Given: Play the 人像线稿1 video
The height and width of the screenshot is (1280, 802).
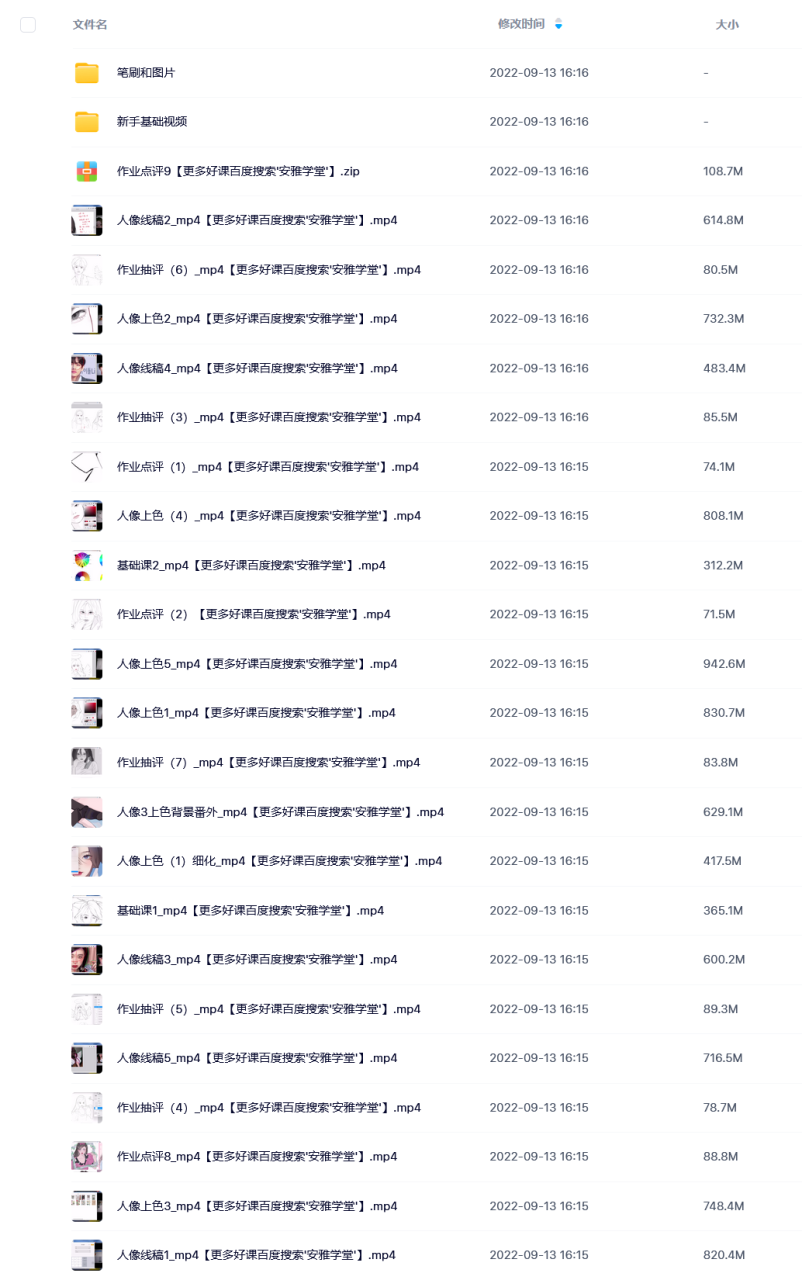Looking at the screenshot, I should (256, 1255).
